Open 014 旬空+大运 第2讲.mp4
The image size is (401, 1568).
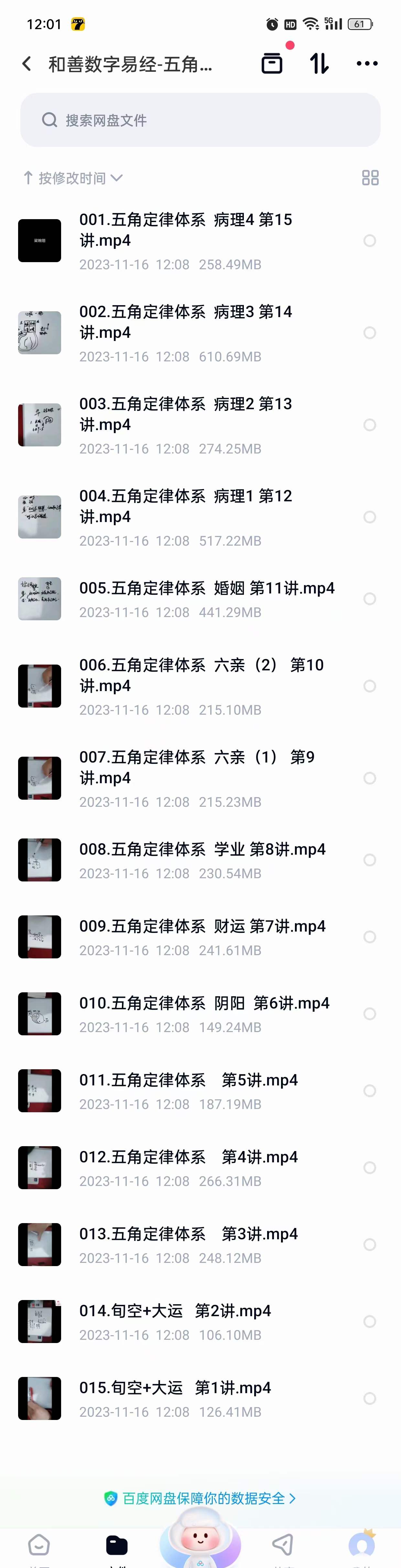click(x=176, y=1310)
